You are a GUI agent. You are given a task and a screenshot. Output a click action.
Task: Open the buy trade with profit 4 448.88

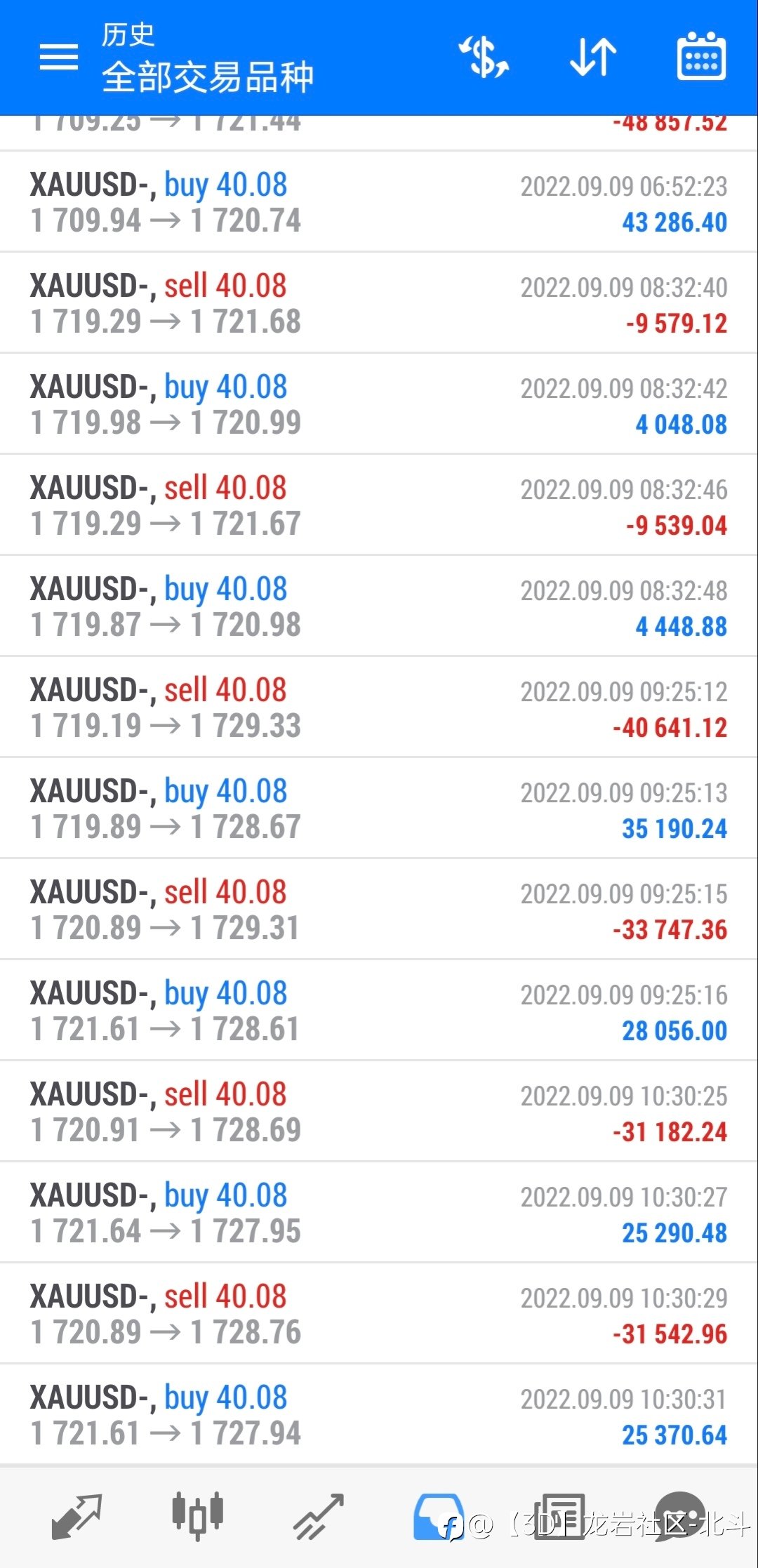(379, 606)
